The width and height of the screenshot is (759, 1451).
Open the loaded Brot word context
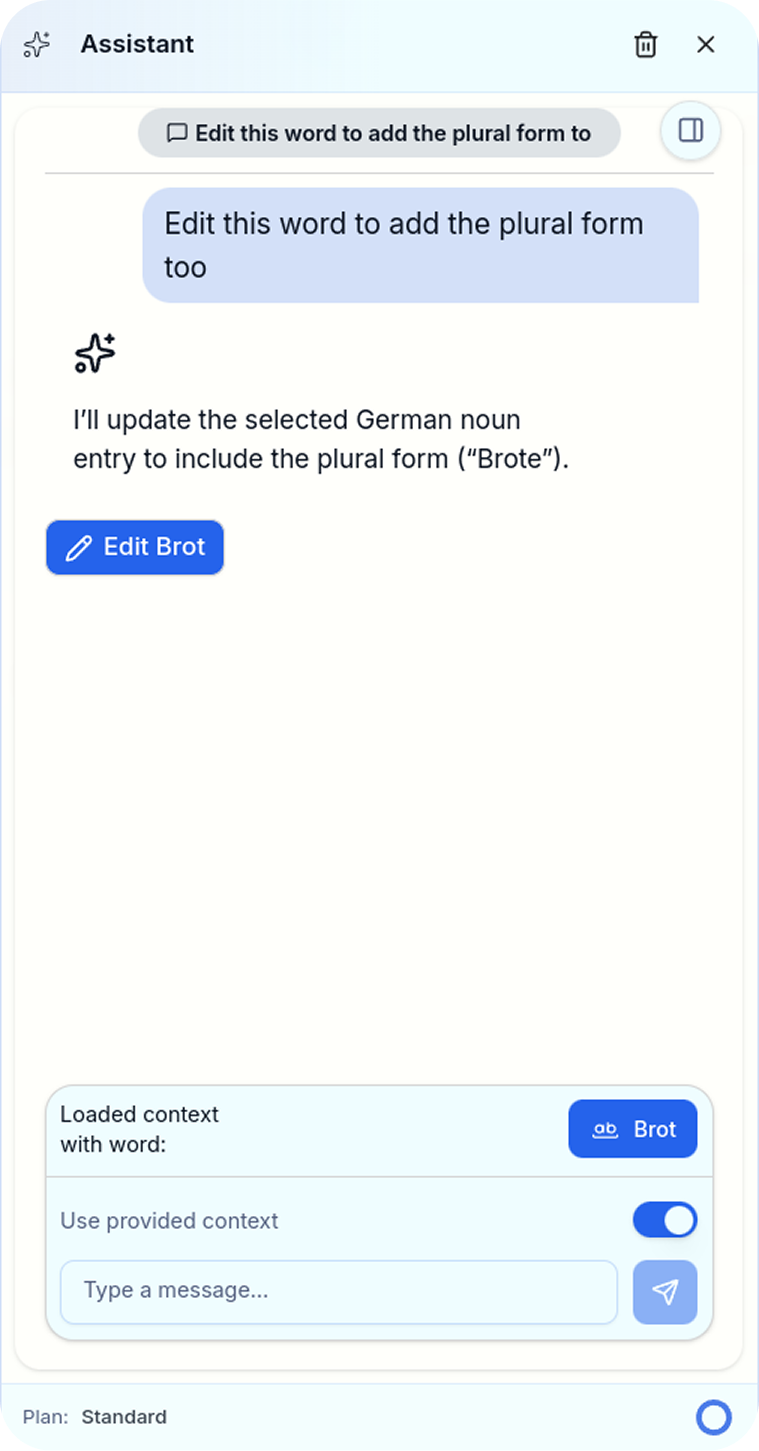pyautogui.click(x=632, y=1129)
